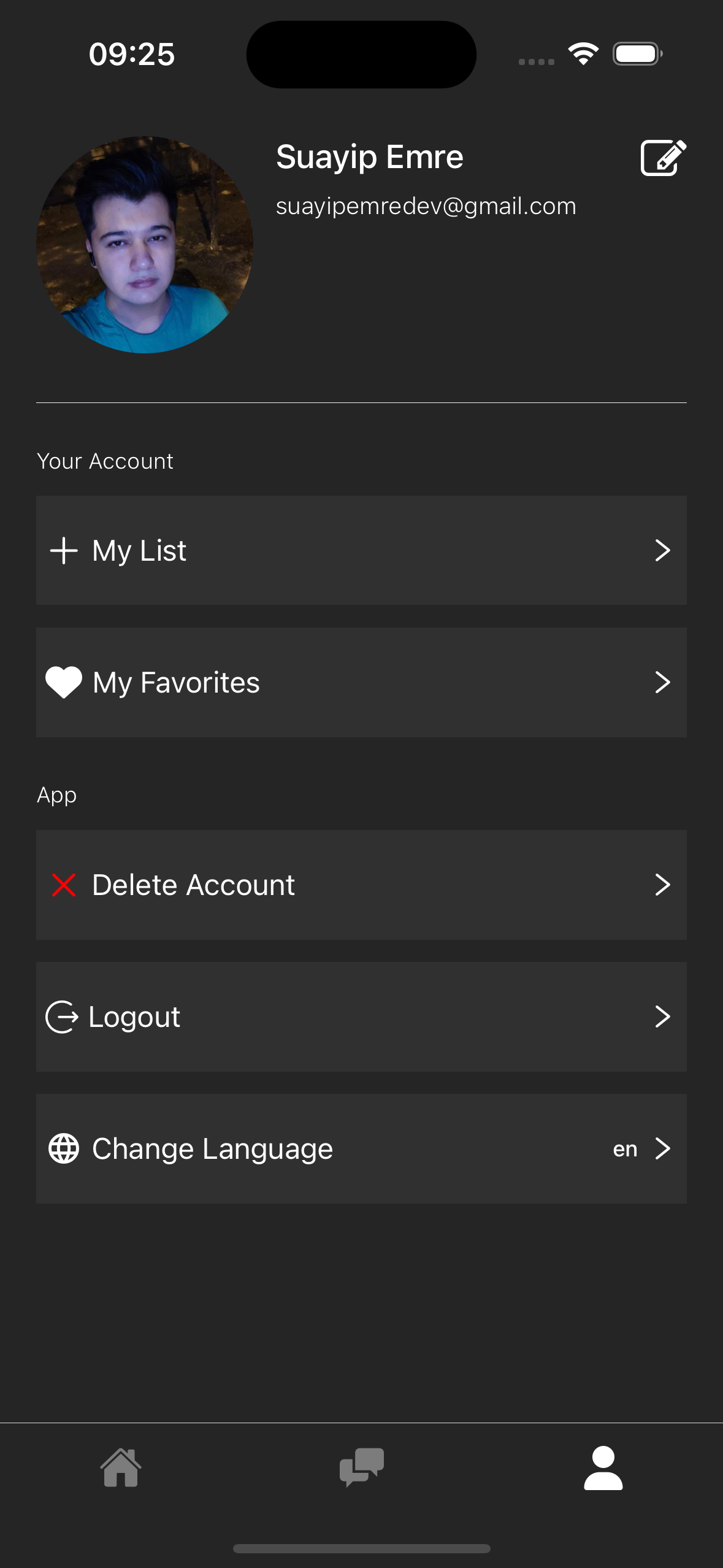Switch to the chat messages tab
723x1568 pixels.
click(362, 1467)
